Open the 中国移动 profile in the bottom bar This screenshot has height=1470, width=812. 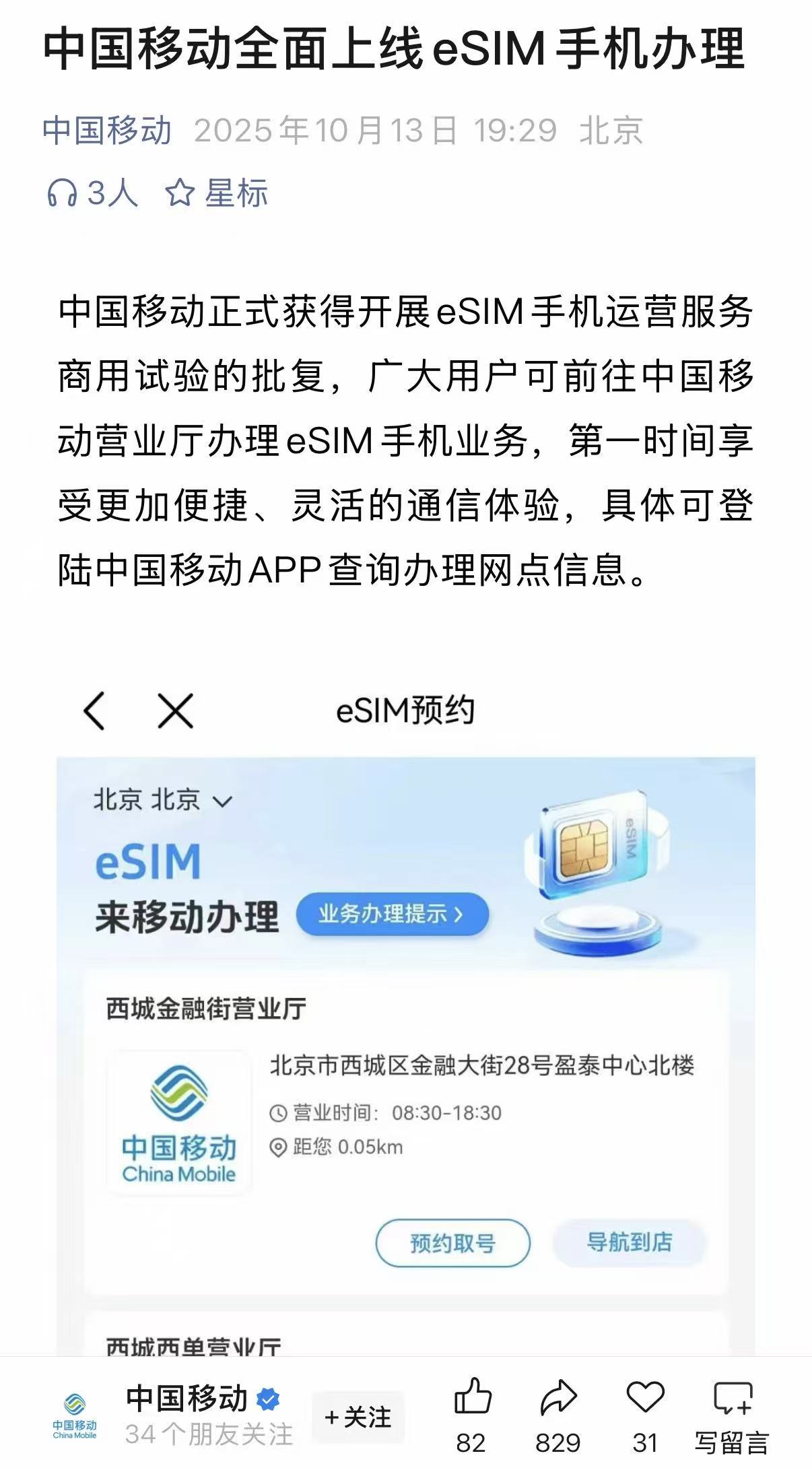pos(187,1399)
